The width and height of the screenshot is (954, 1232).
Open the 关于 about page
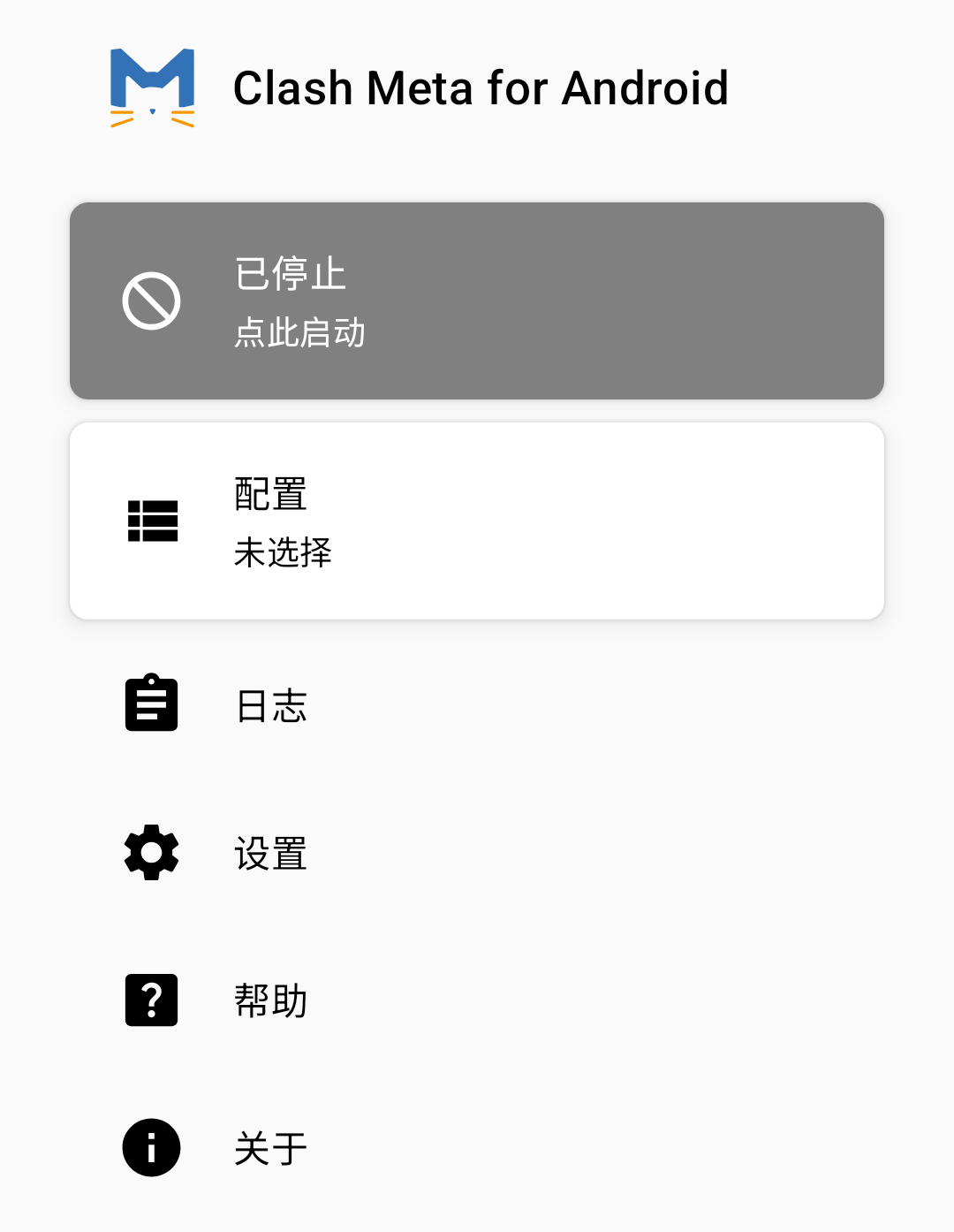[x=269, y=1147]
